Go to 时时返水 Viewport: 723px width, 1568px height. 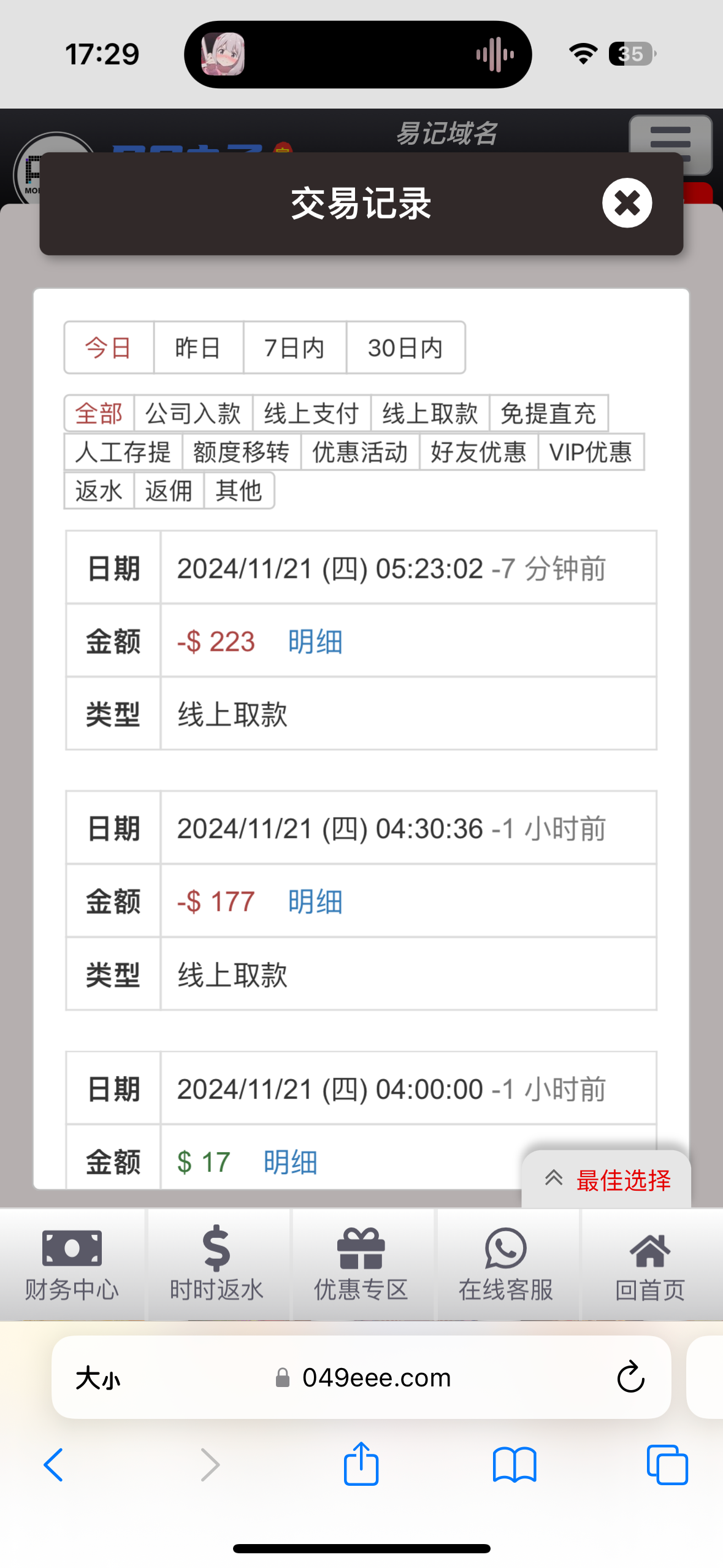pyautogui.click(x=216, y=1264)
